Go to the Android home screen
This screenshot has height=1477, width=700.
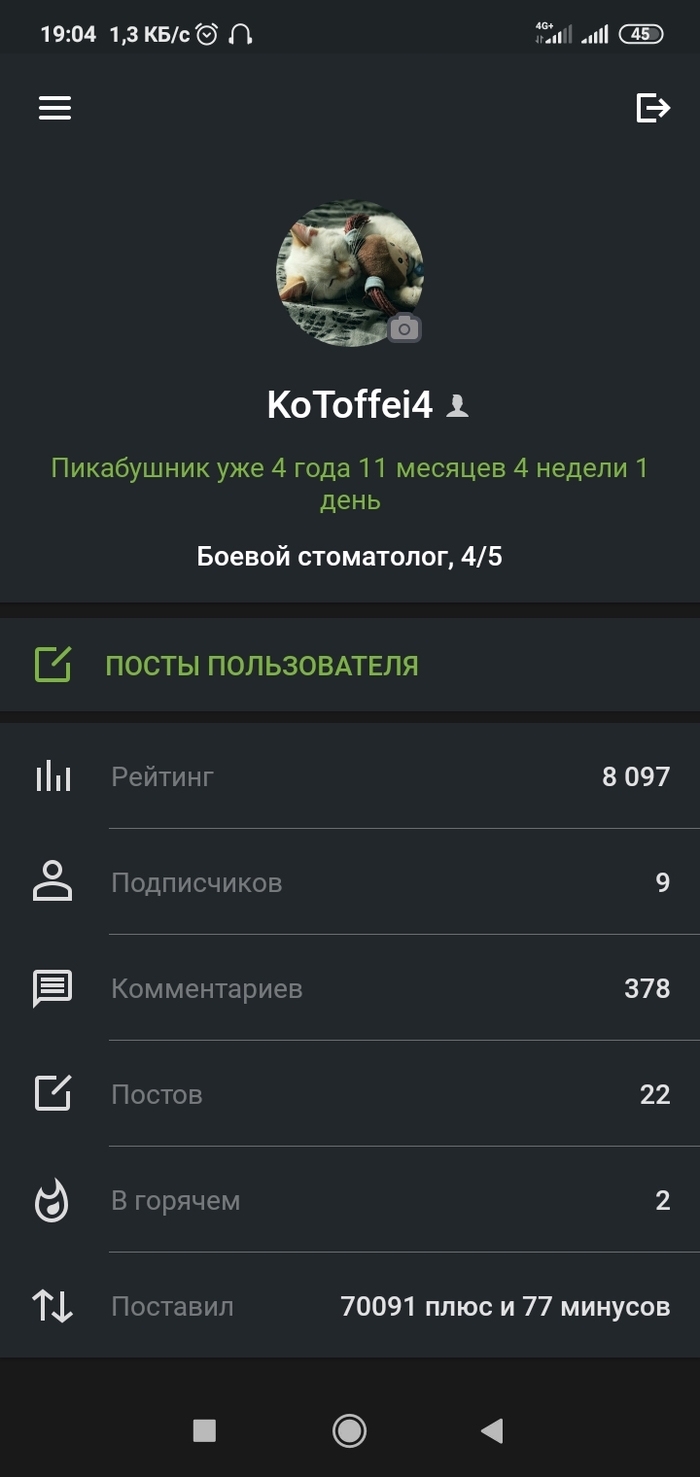(349, 1431)
